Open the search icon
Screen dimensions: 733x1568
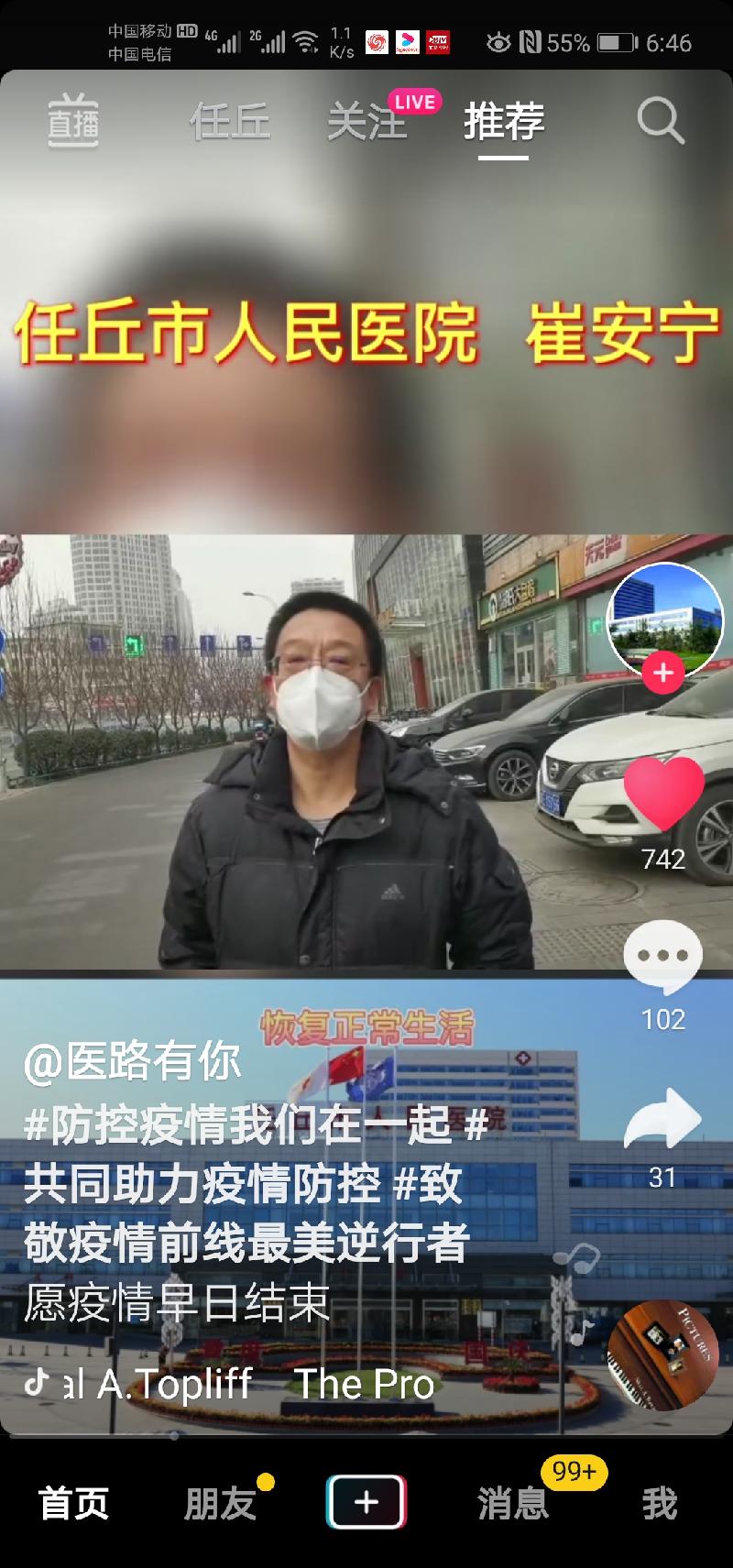[x=660, y=120]
